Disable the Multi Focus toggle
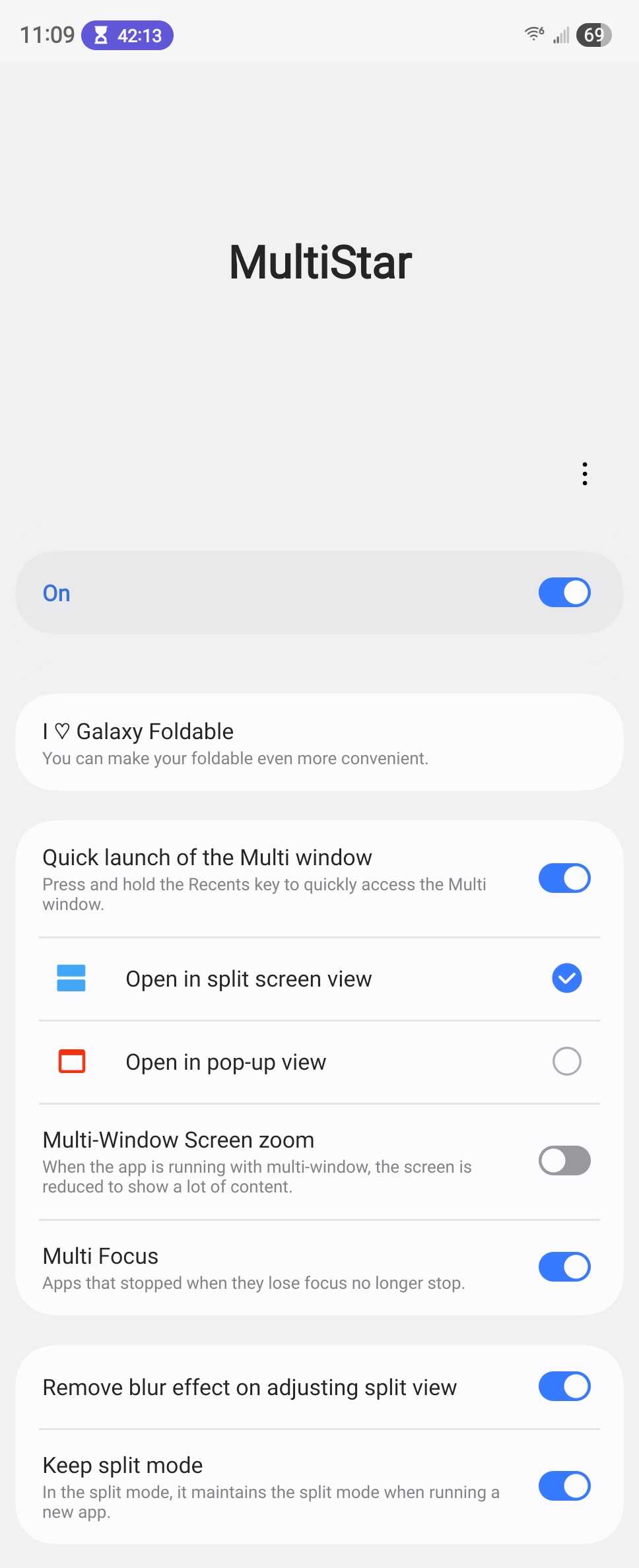 point(564,1266)
